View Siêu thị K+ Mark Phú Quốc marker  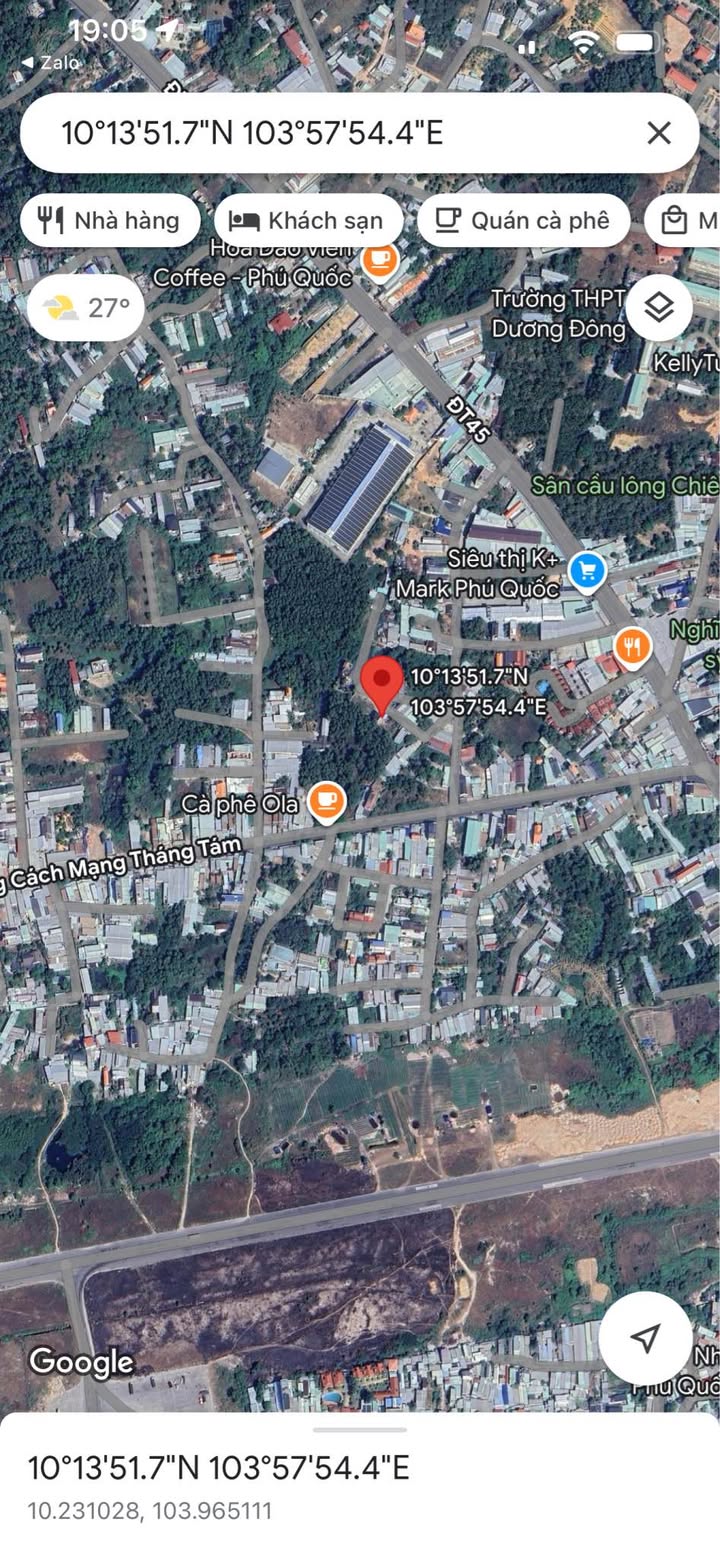[587, 572]
